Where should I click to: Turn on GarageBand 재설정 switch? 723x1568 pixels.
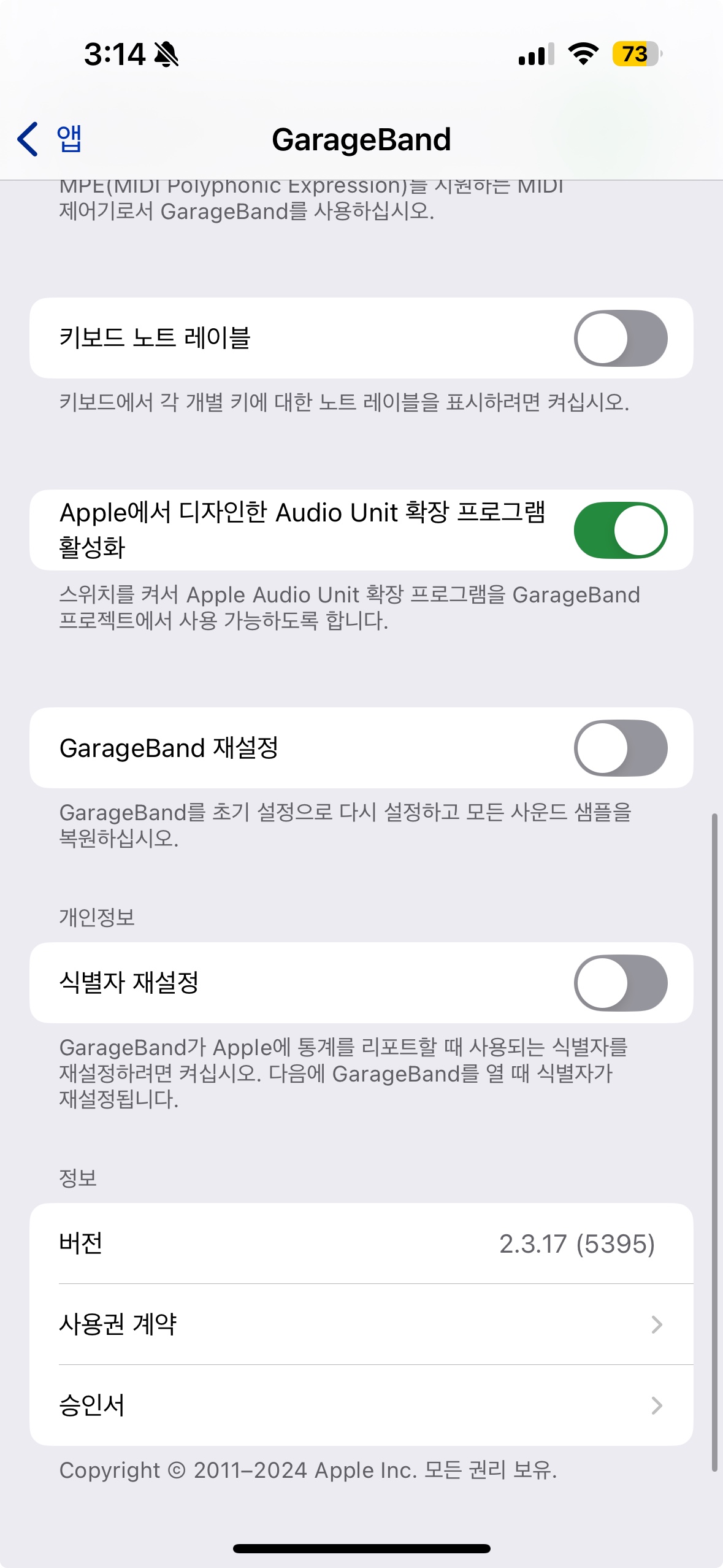(x=620, y=748)
